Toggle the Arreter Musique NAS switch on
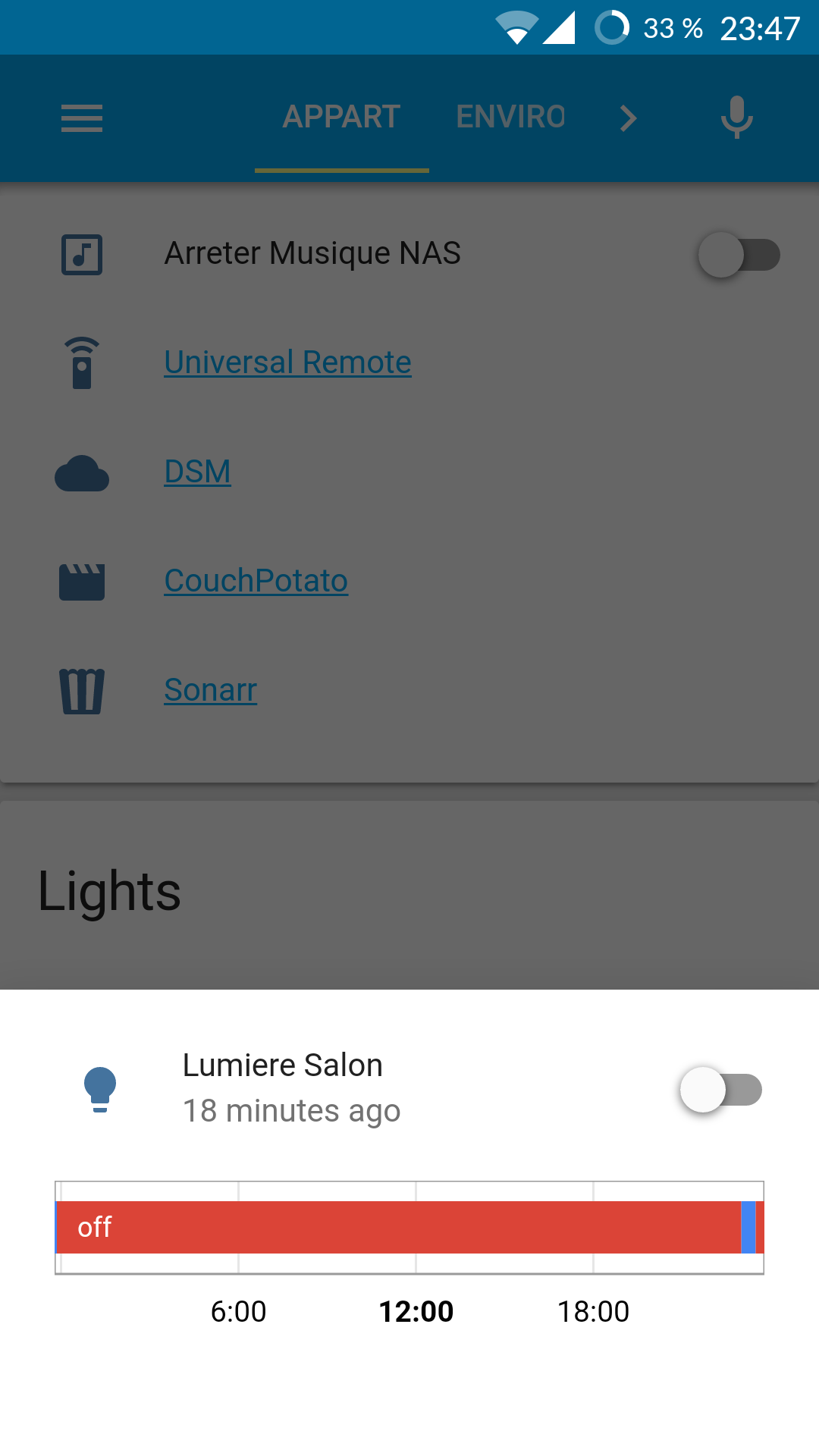The image size is (819, 1456). (737, 255)
